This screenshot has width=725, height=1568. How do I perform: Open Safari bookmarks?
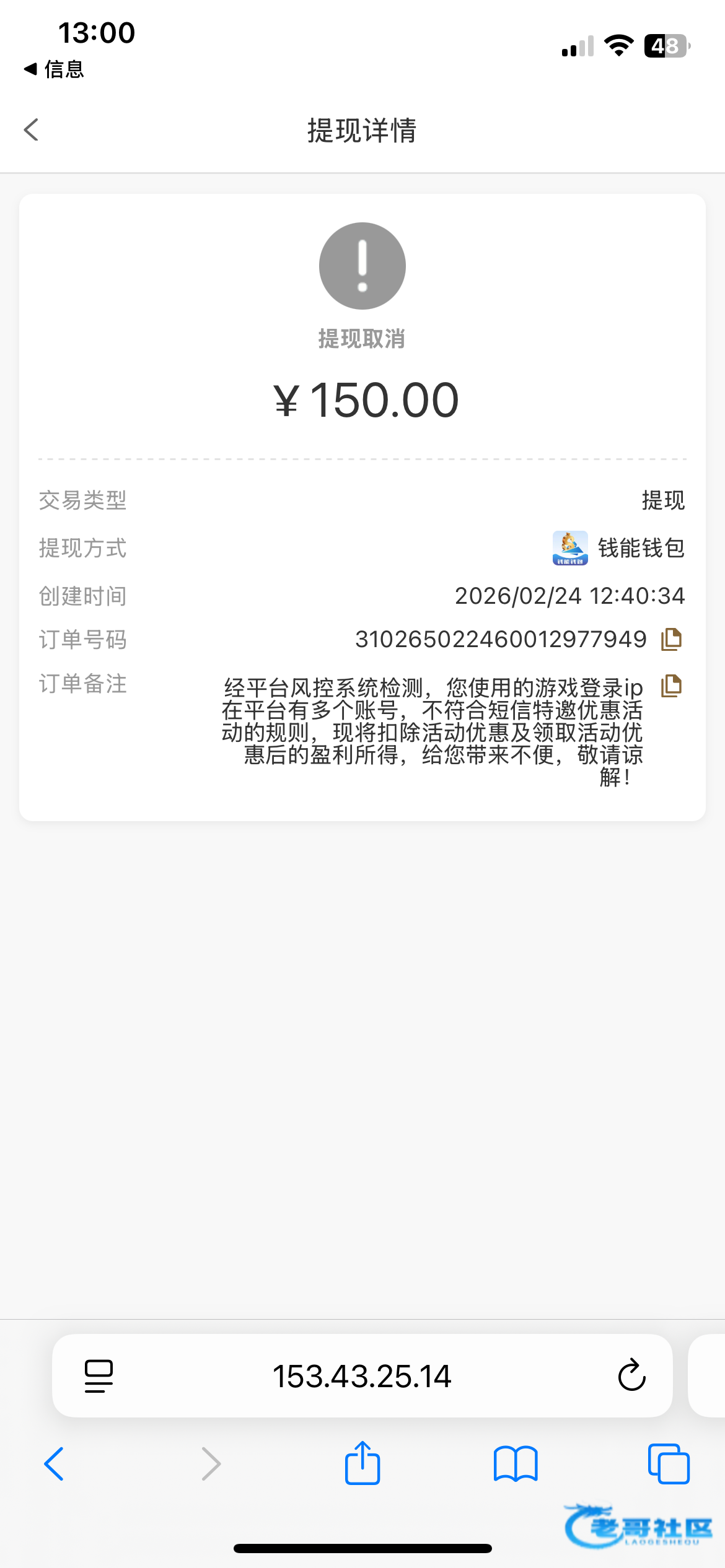(516, 1464)
